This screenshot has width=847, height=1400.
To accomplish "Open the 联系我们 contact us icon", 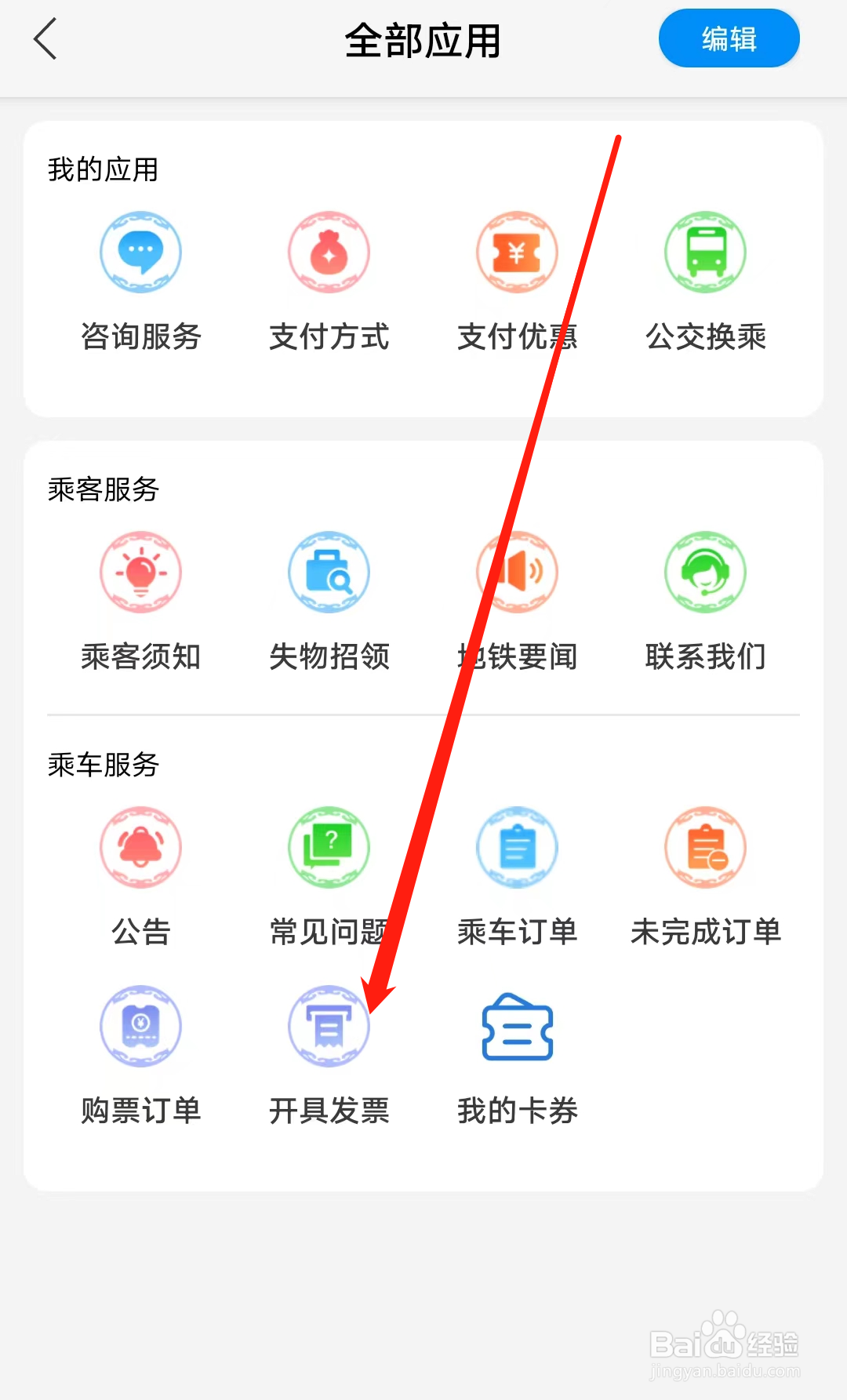I will click(704, 572).
